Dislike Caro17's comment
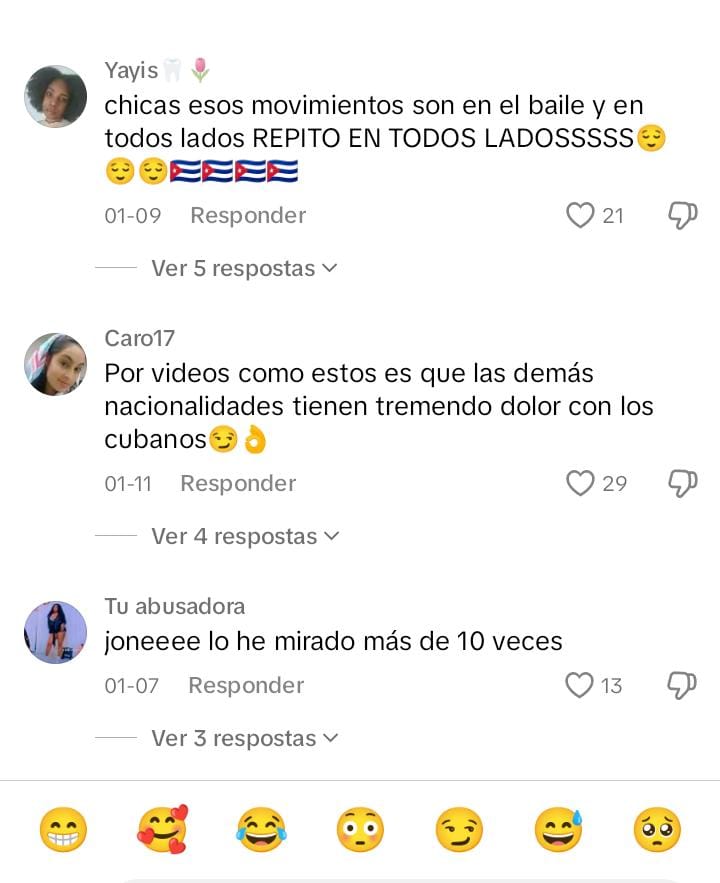Screen dimensions: 720x883 [682, 483]
